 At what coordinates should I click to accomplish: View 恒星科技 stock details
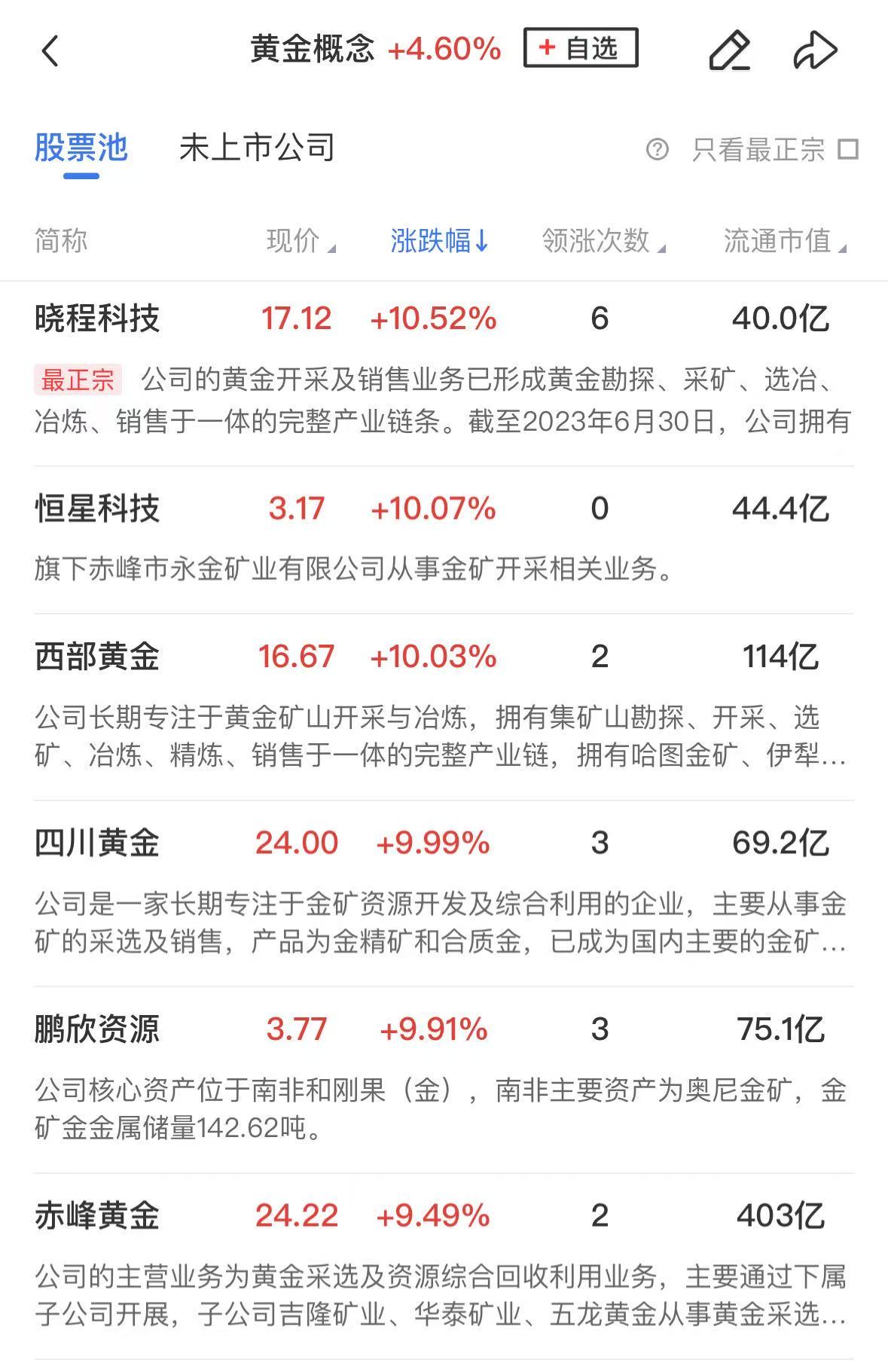[98, 509]
